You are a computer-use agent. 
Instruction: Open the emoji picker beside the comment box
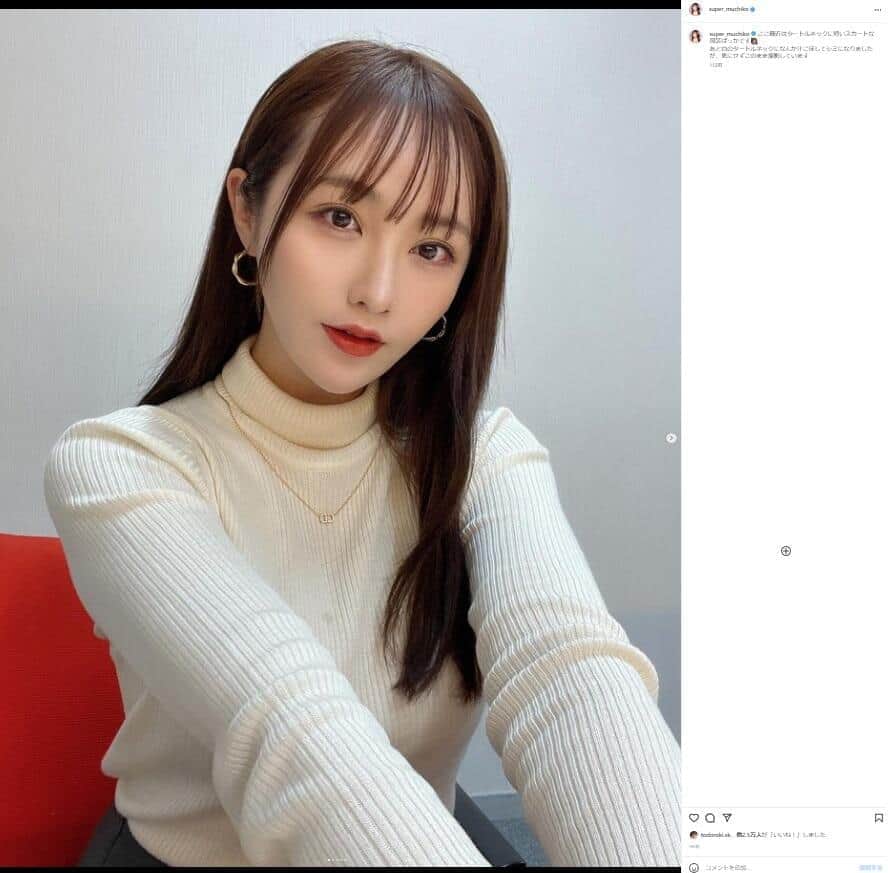click(694, 867)
